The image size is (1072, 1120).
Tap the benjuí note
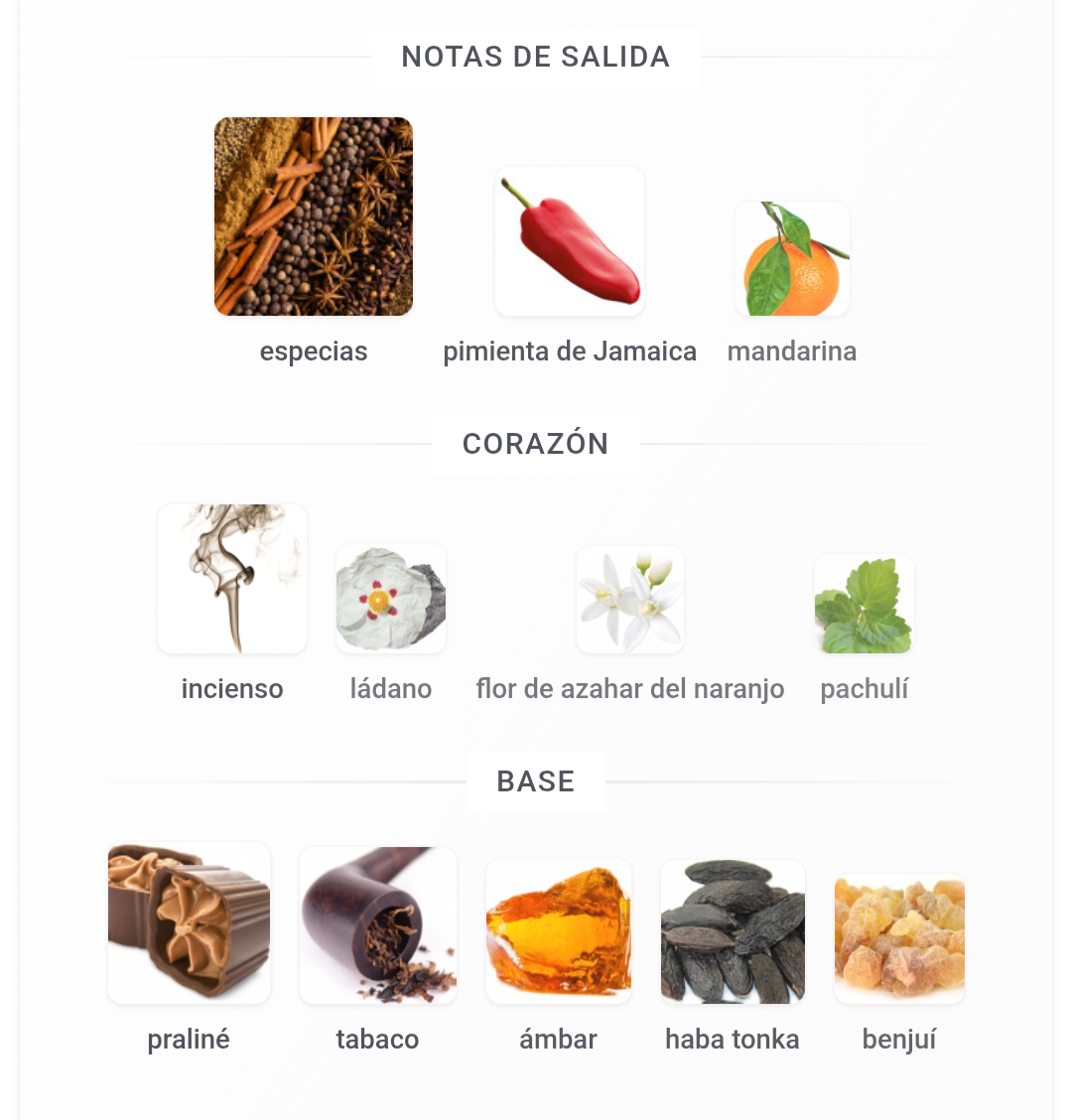pos(899,938)
